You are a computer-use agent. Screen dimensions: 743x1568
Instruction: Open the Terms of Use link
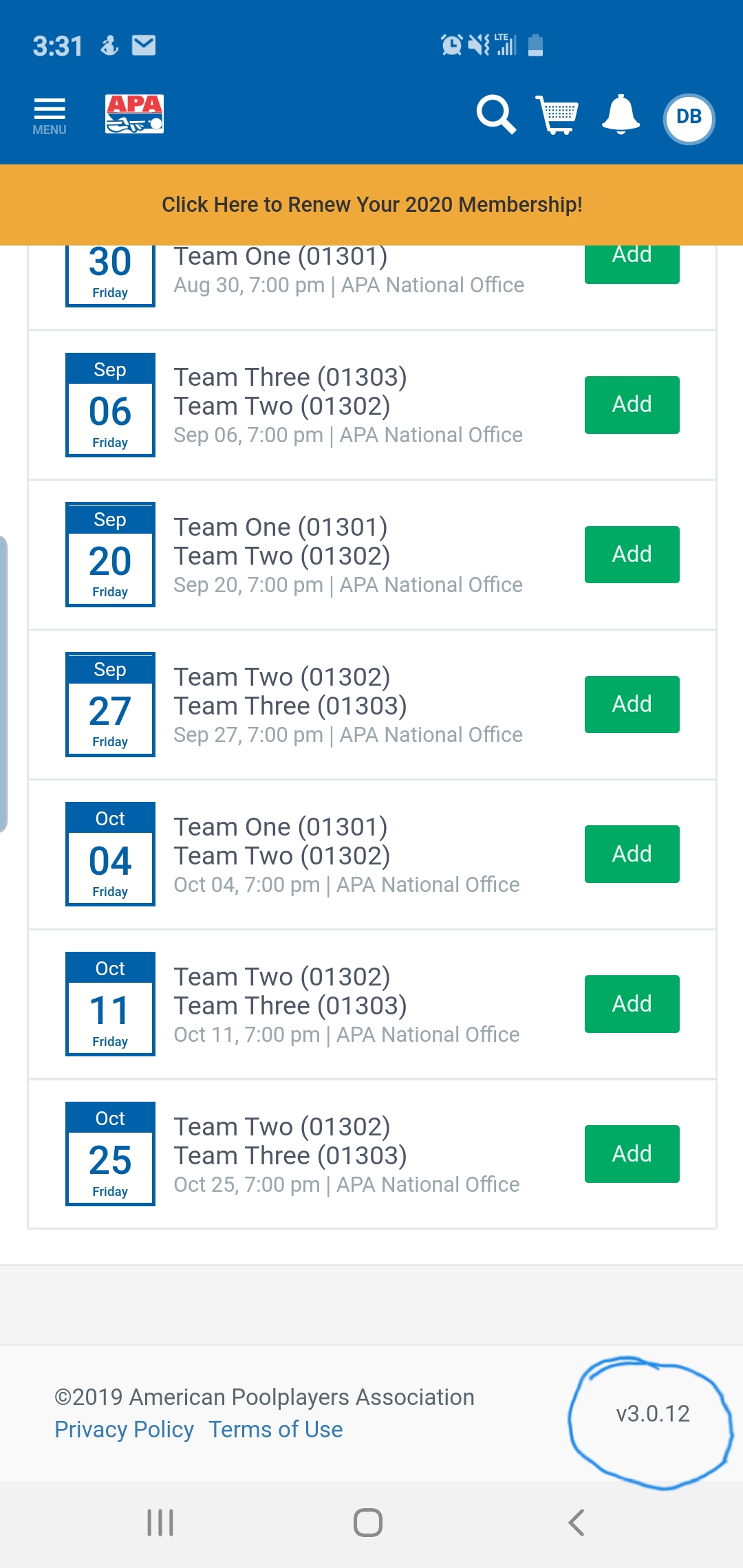coord(275,1429)
